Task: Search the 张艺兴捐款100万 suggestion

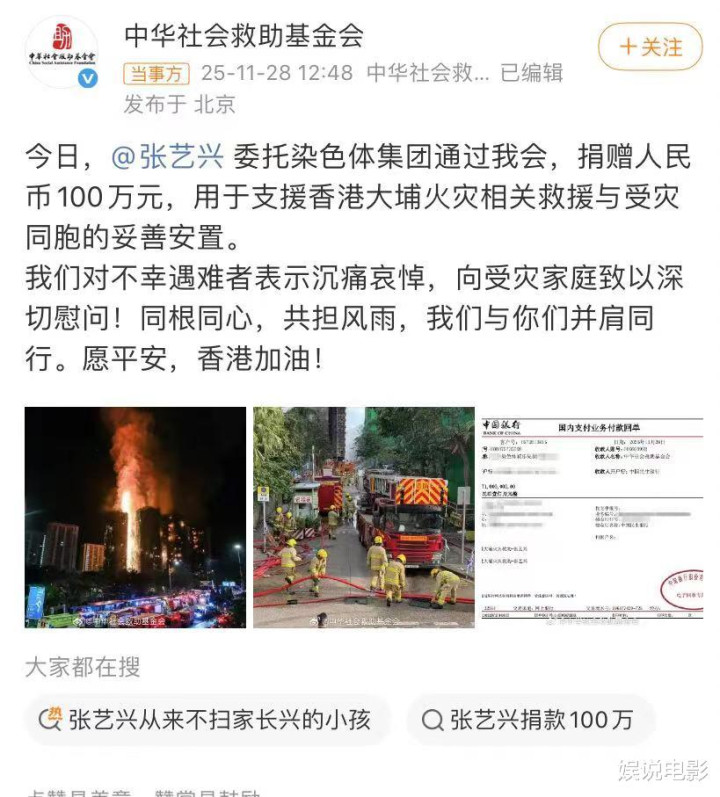Action: tap(529, 719)
